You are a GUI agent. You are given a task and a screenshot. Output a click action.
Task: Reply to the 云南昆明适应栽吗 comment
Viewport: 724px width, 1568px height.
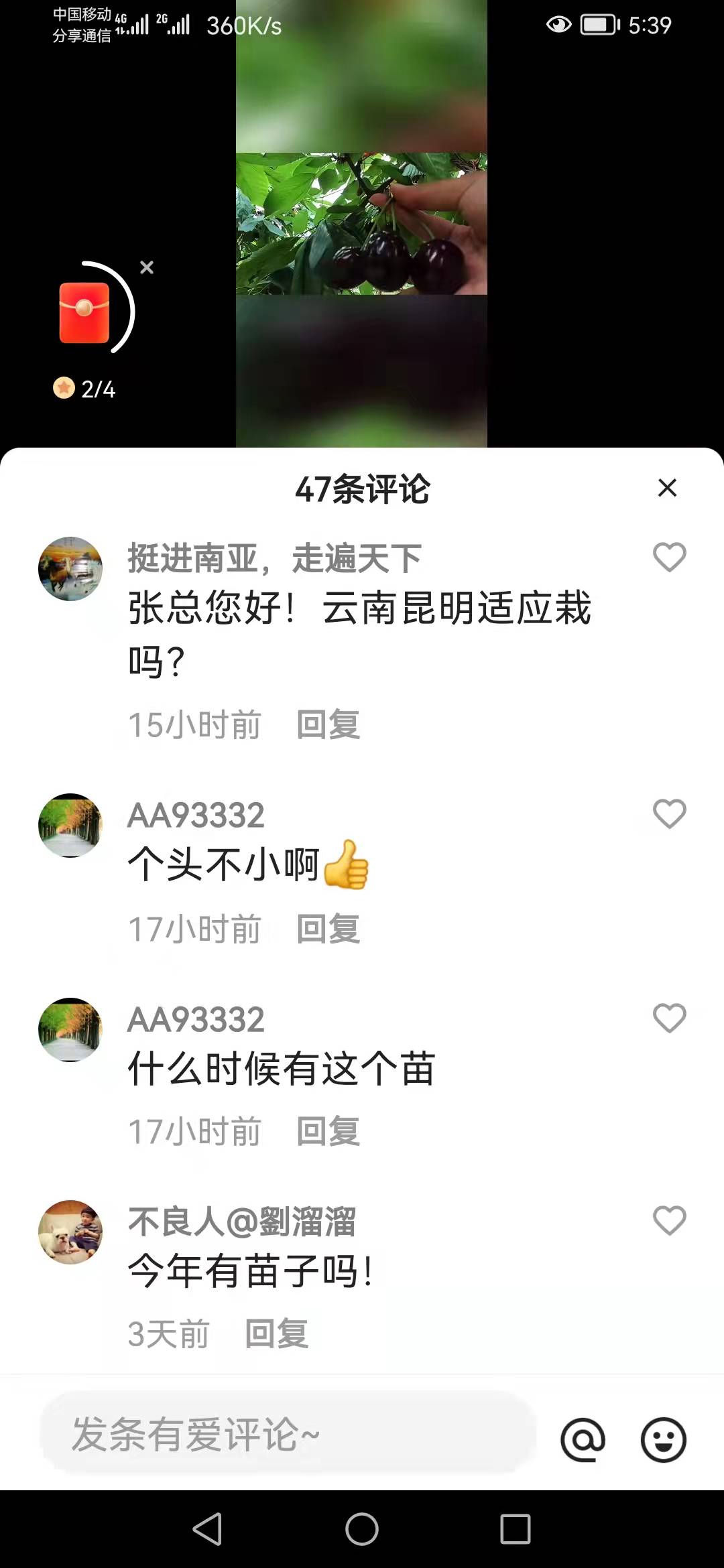[x=328, y=725]
